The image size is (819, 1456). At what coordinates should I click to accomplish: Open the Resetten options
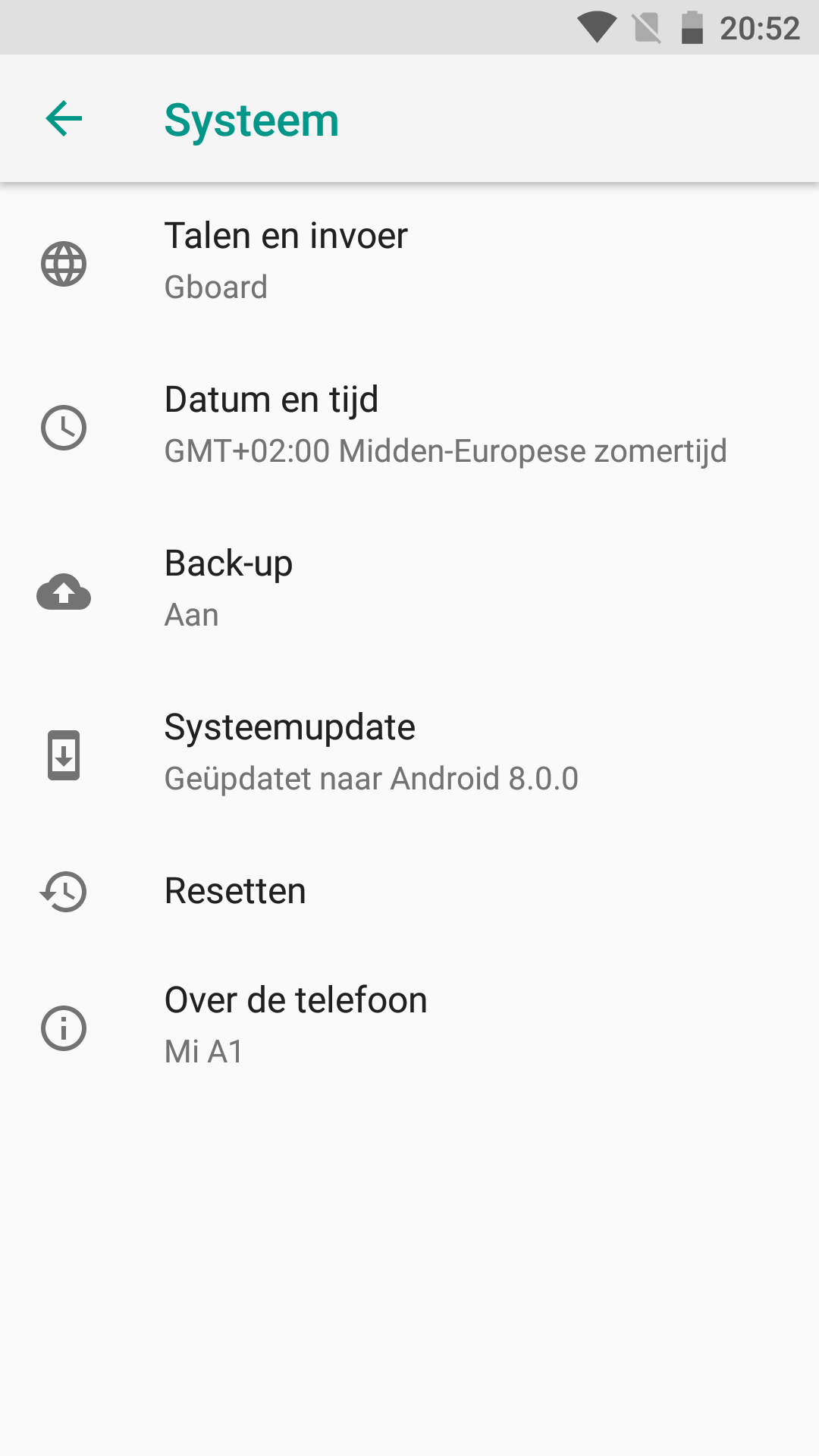coord(409,892)
